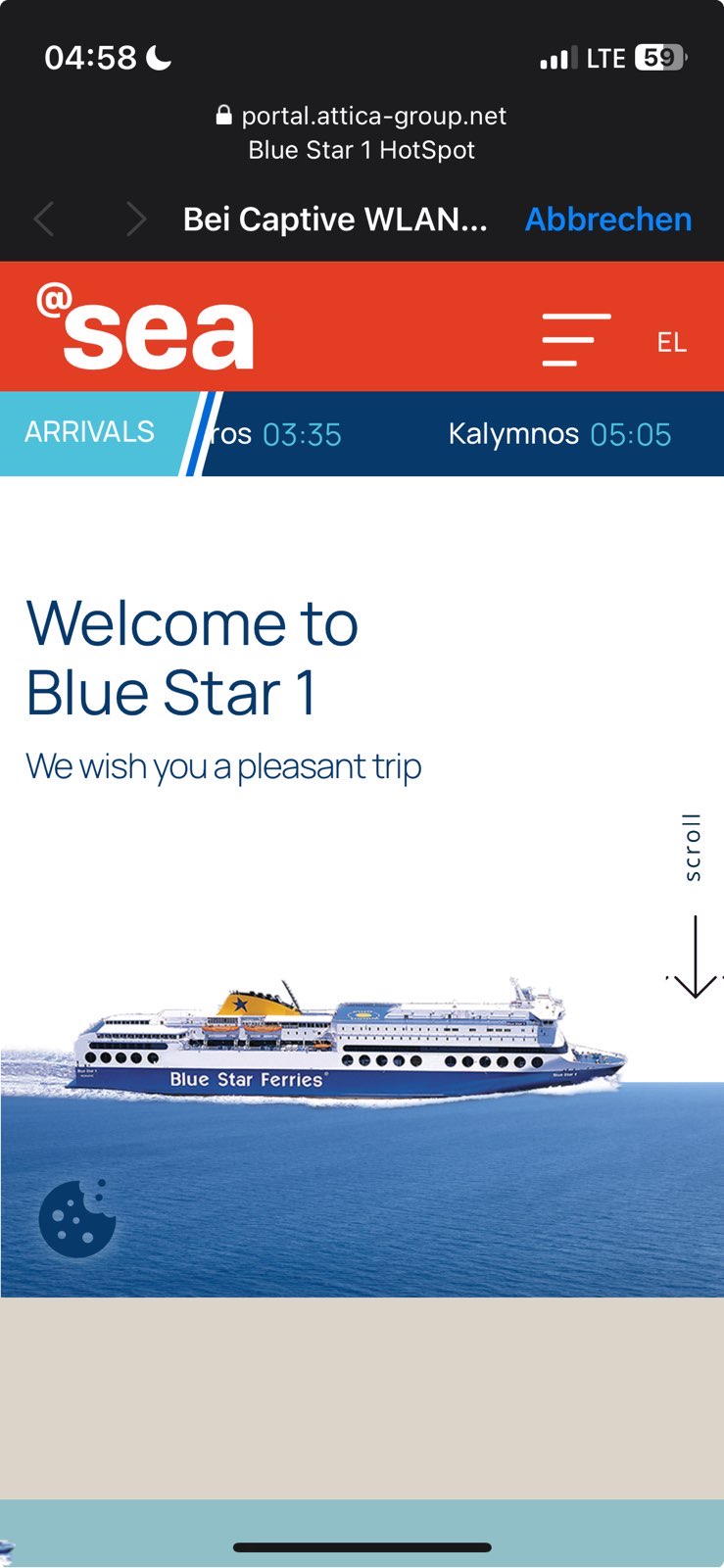724x1568 pixels.
Task: Open the cookie settings icon
Action: pyautogui.click(x=77, y=1218)
